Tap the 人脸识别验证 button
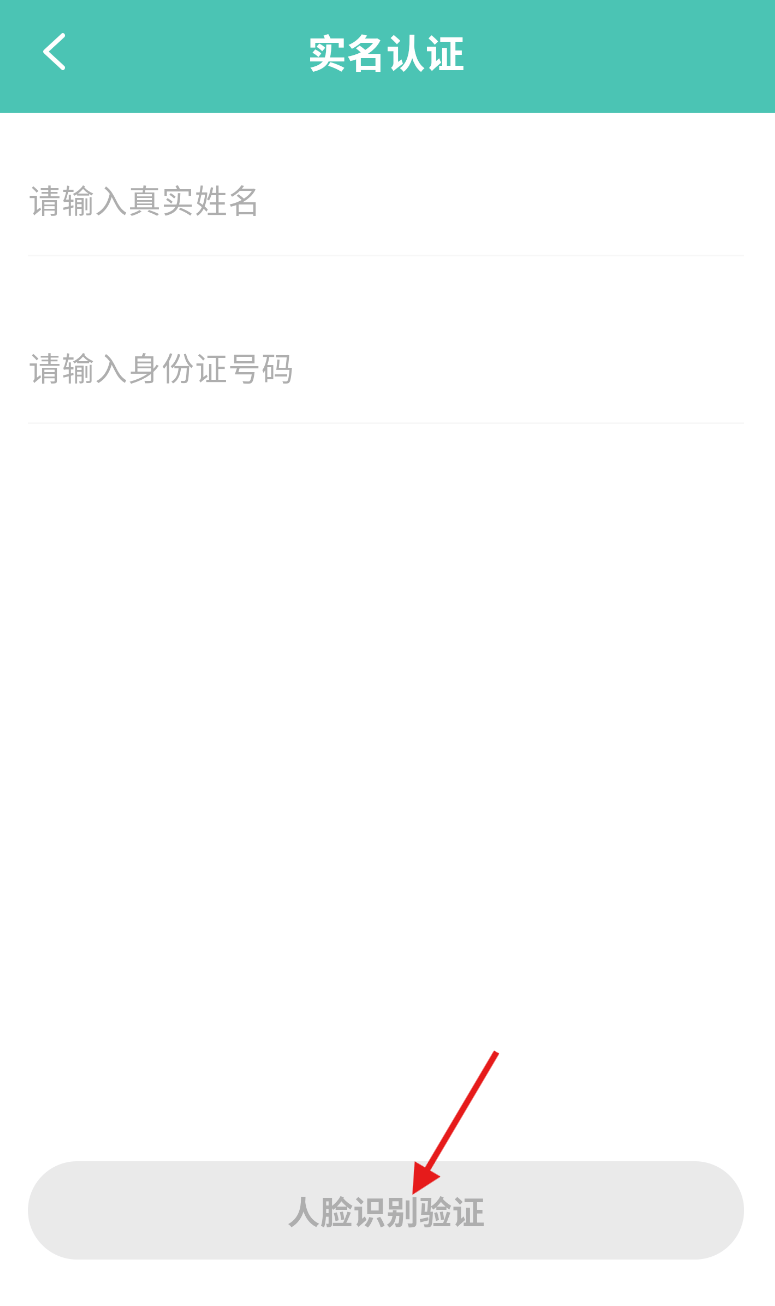 pyautogui.click(x=386, y=1210)
